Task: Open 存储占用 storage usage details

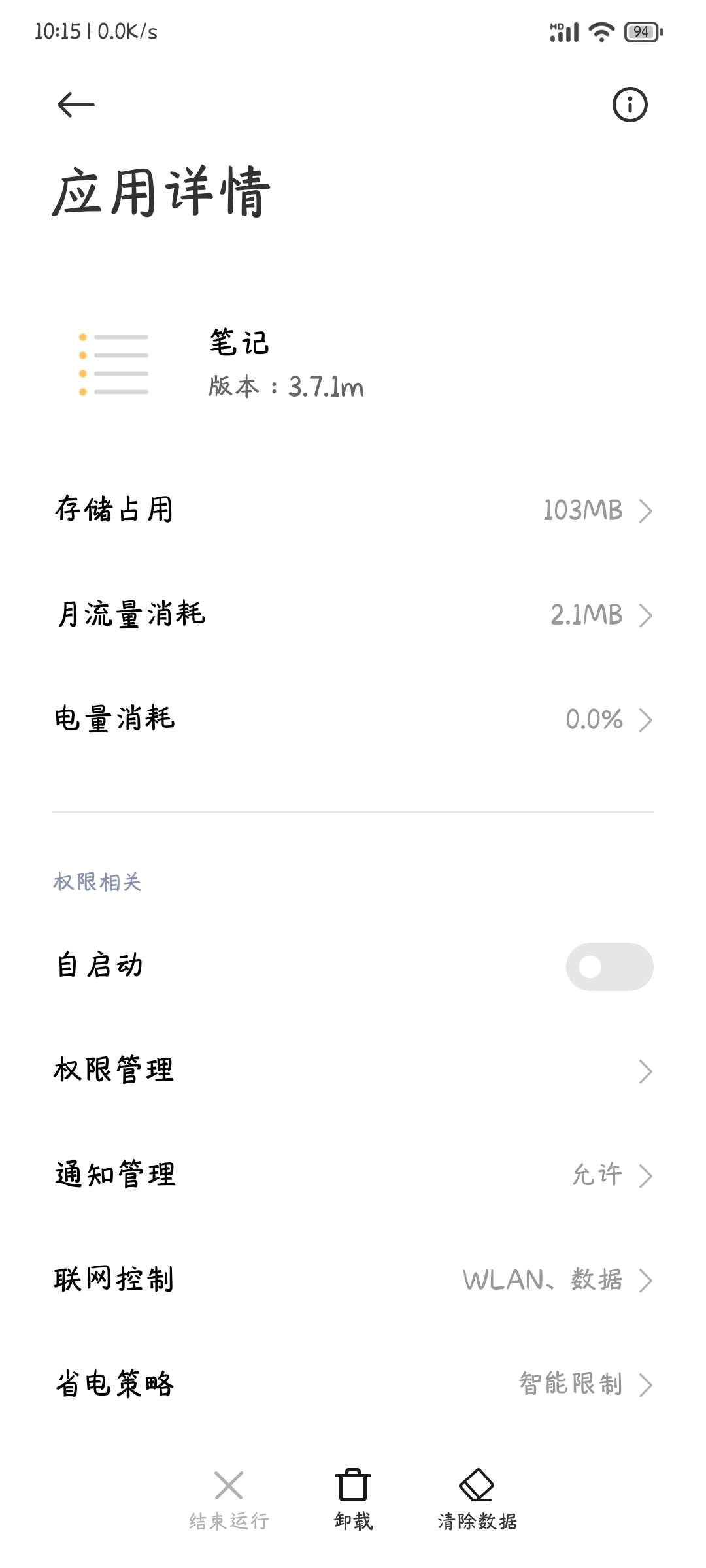Action: (353, 510)
